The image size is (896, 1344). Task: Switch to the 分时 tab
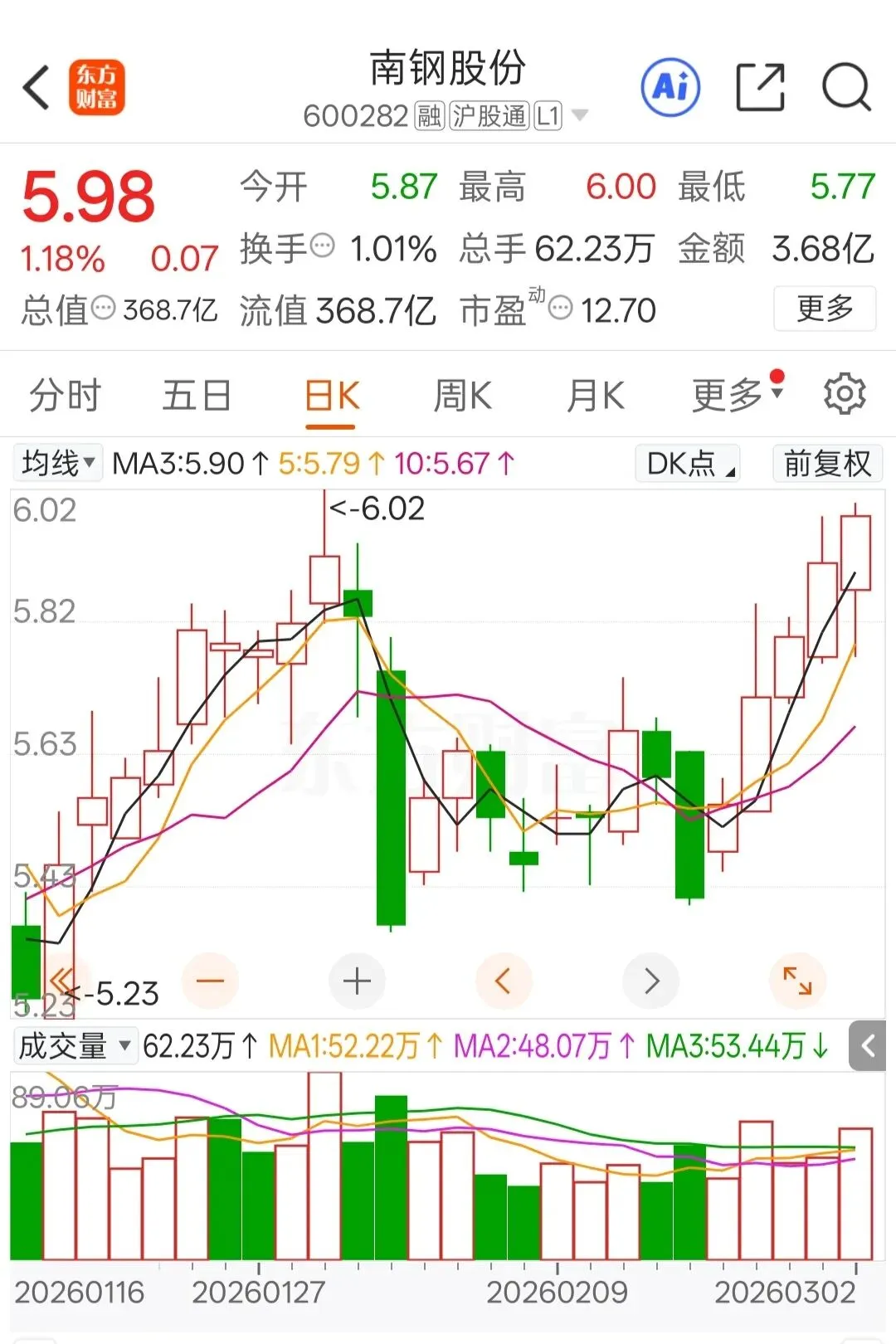(x=65, y=395)
